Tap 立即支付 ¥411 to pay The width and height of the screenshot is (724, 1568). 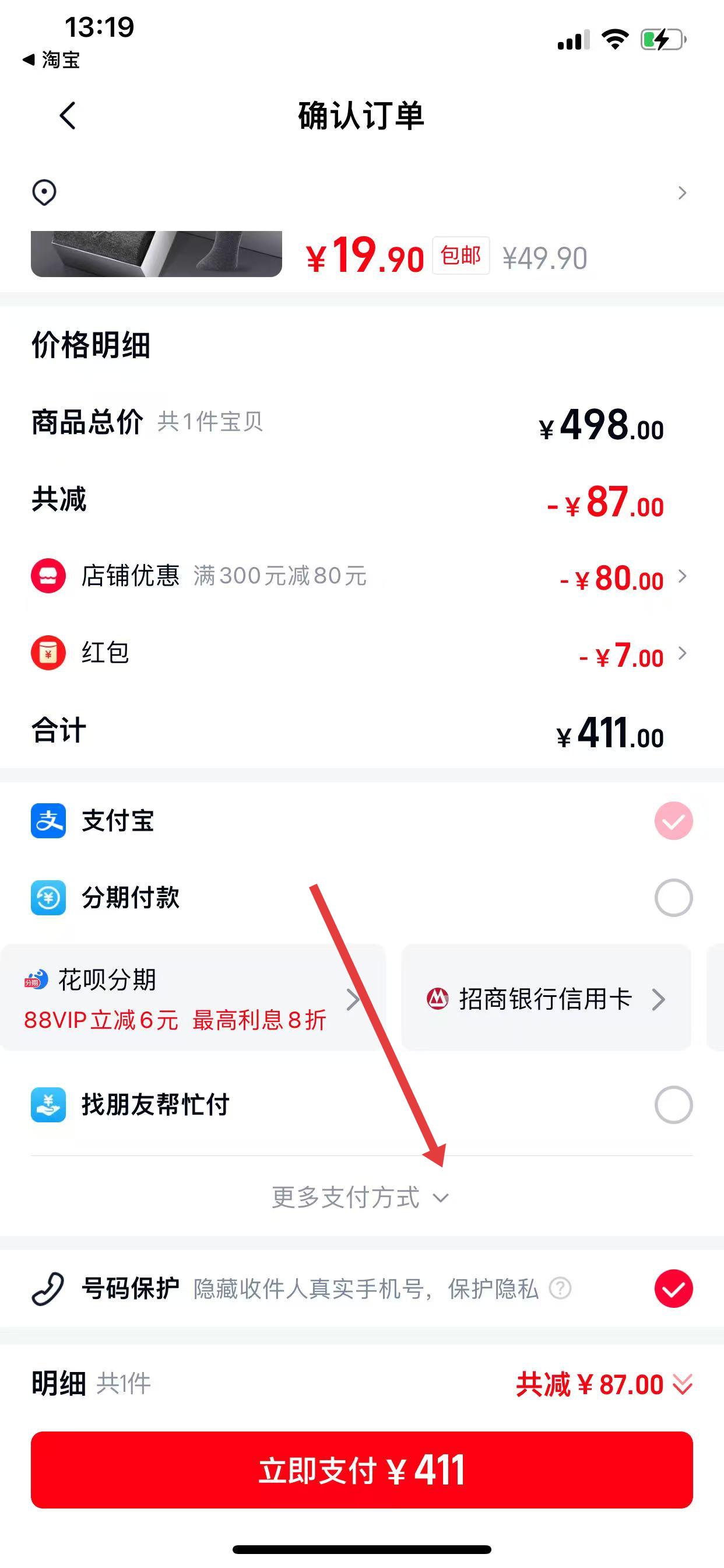(361, 1469)
